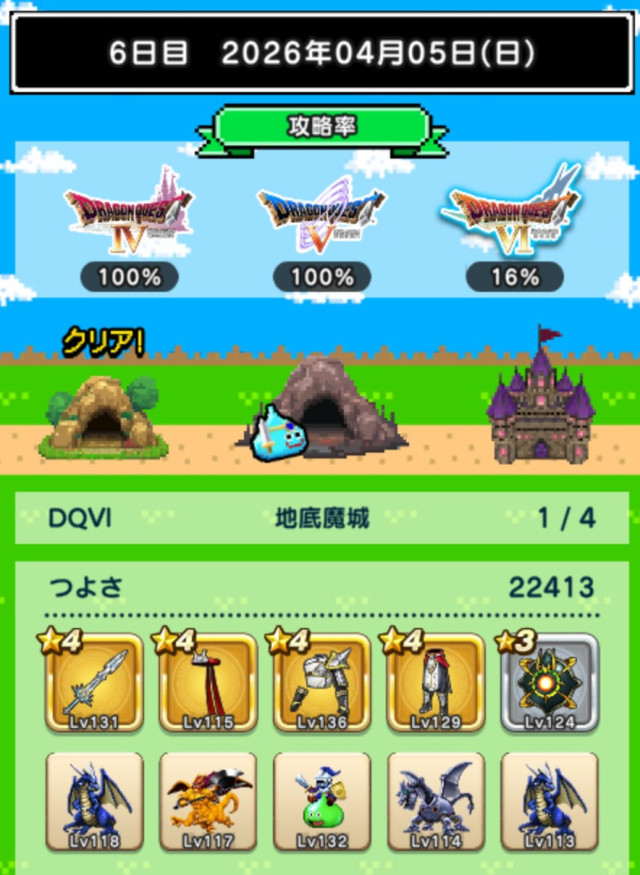Viewport: 640px width, 875px height.
Task: Tap the three-star shield tile Lv124
Action: (x=549, y=683)
